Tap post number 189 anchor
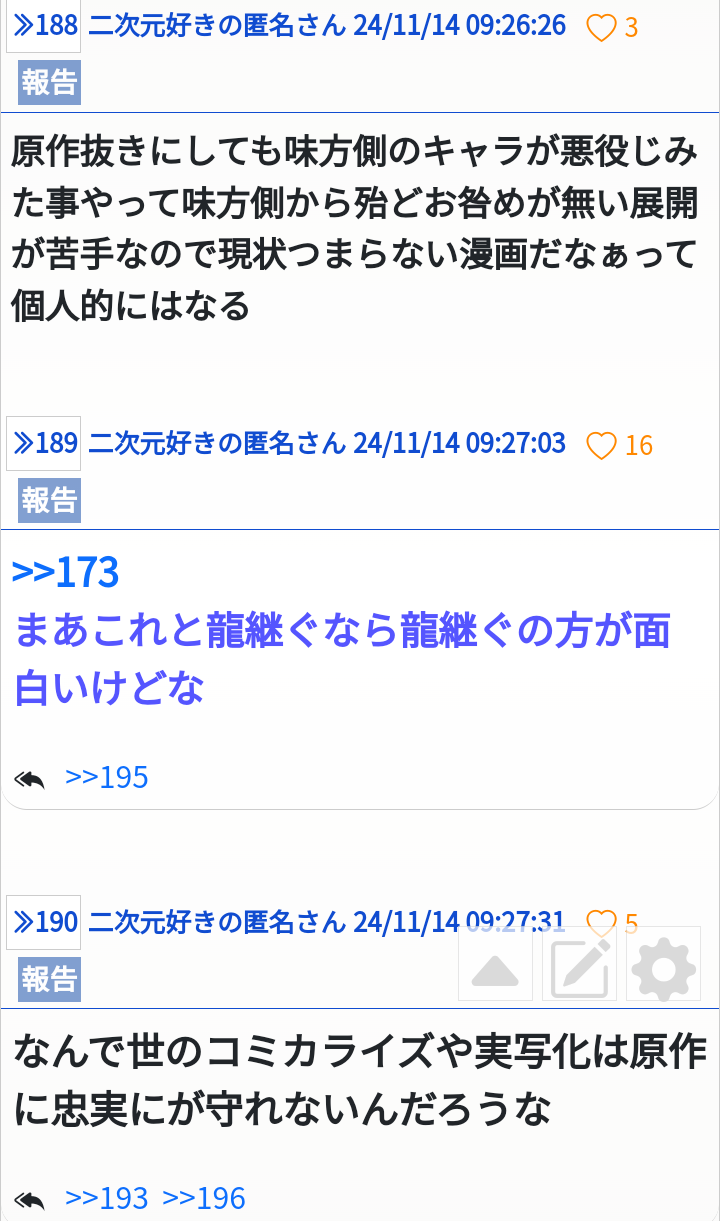The width and height of the screenshot is (720, 1221). 44,443
